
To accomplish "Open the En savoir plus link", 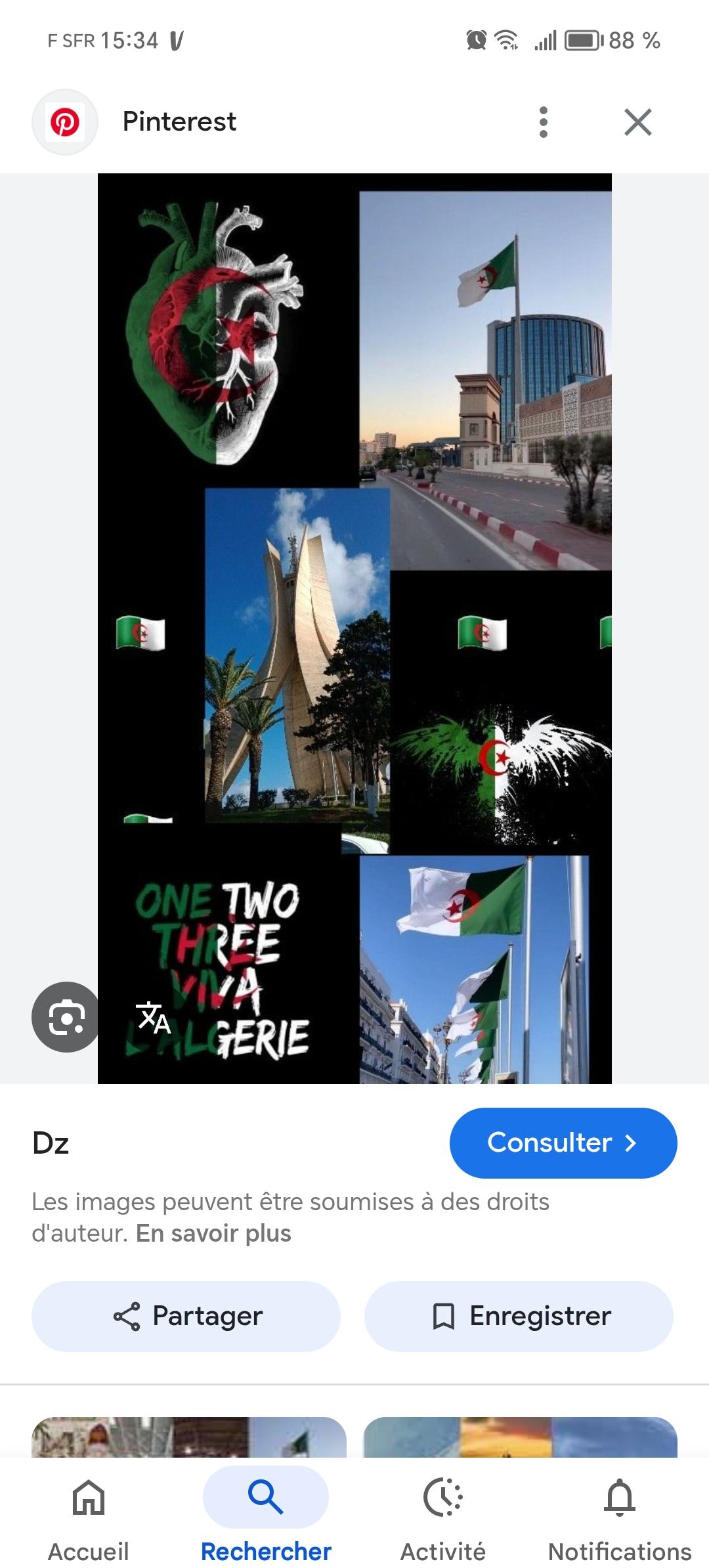I will 213,1234.
